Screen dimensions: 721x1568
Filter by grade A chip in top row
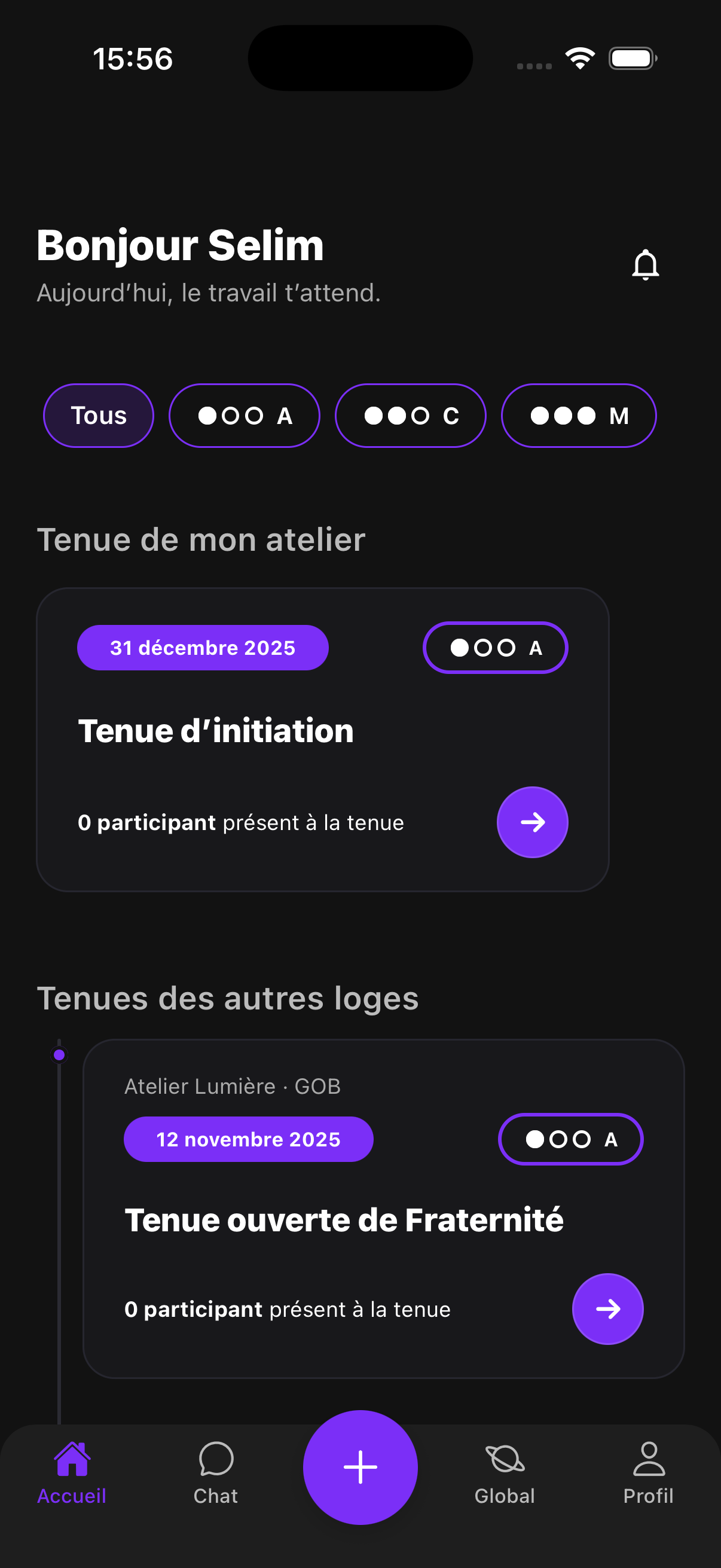pos(244,416)
